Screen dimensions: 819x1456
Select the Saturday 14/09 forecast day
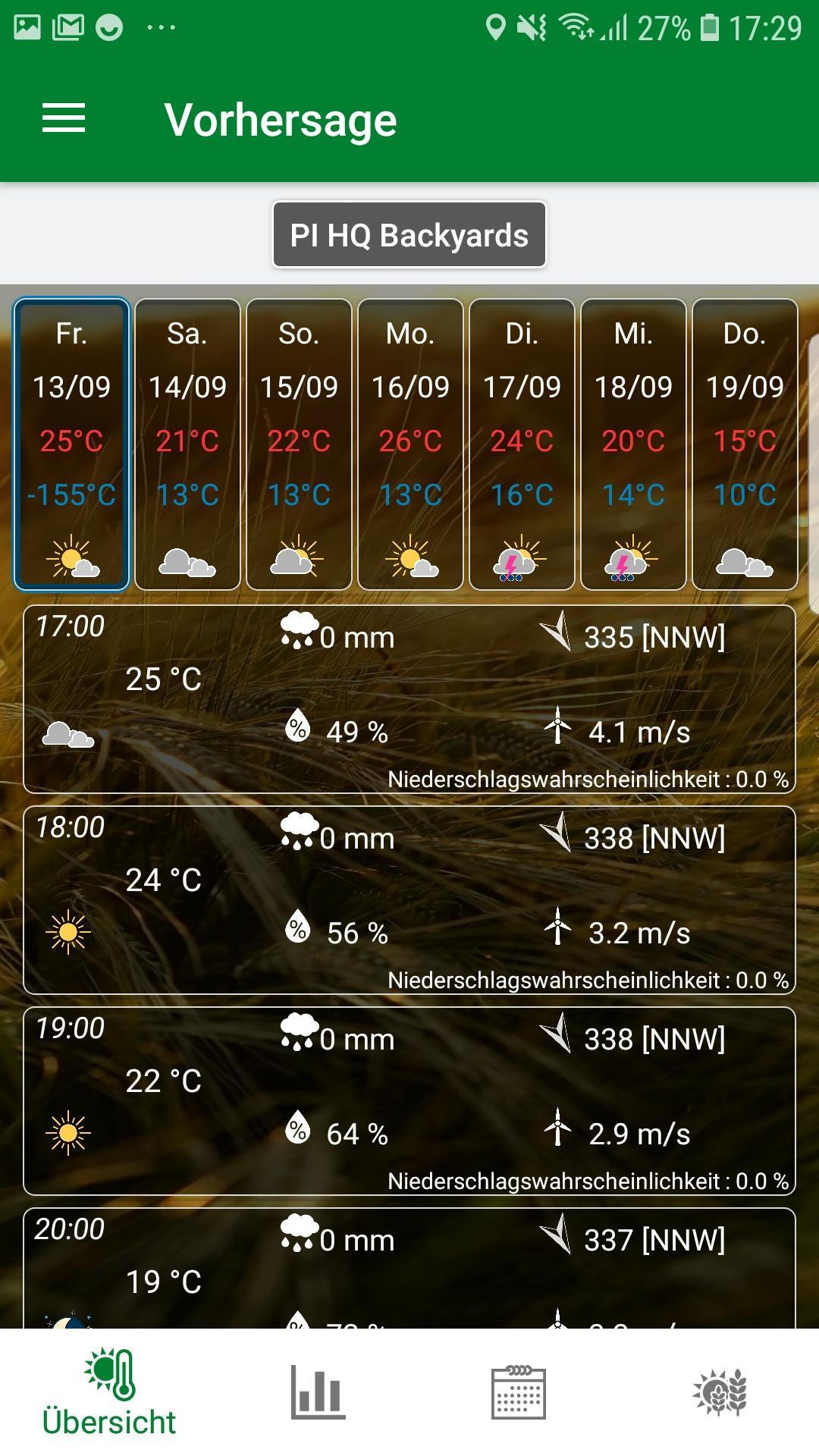(x=187, y=444)
